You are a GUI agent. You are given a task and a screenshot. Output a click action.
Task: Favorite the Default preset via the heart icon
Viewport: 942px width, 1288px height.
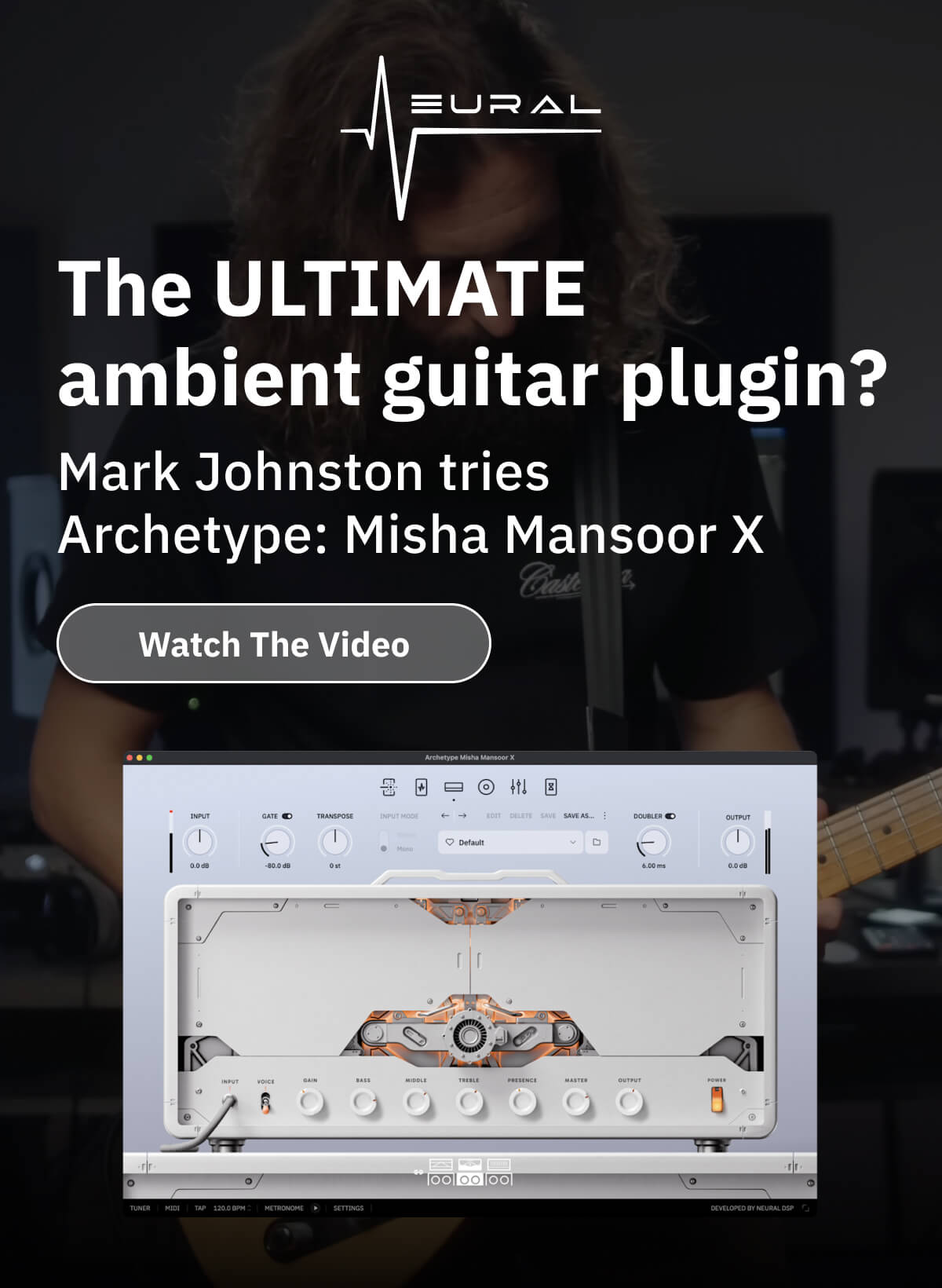pos(450,842)
